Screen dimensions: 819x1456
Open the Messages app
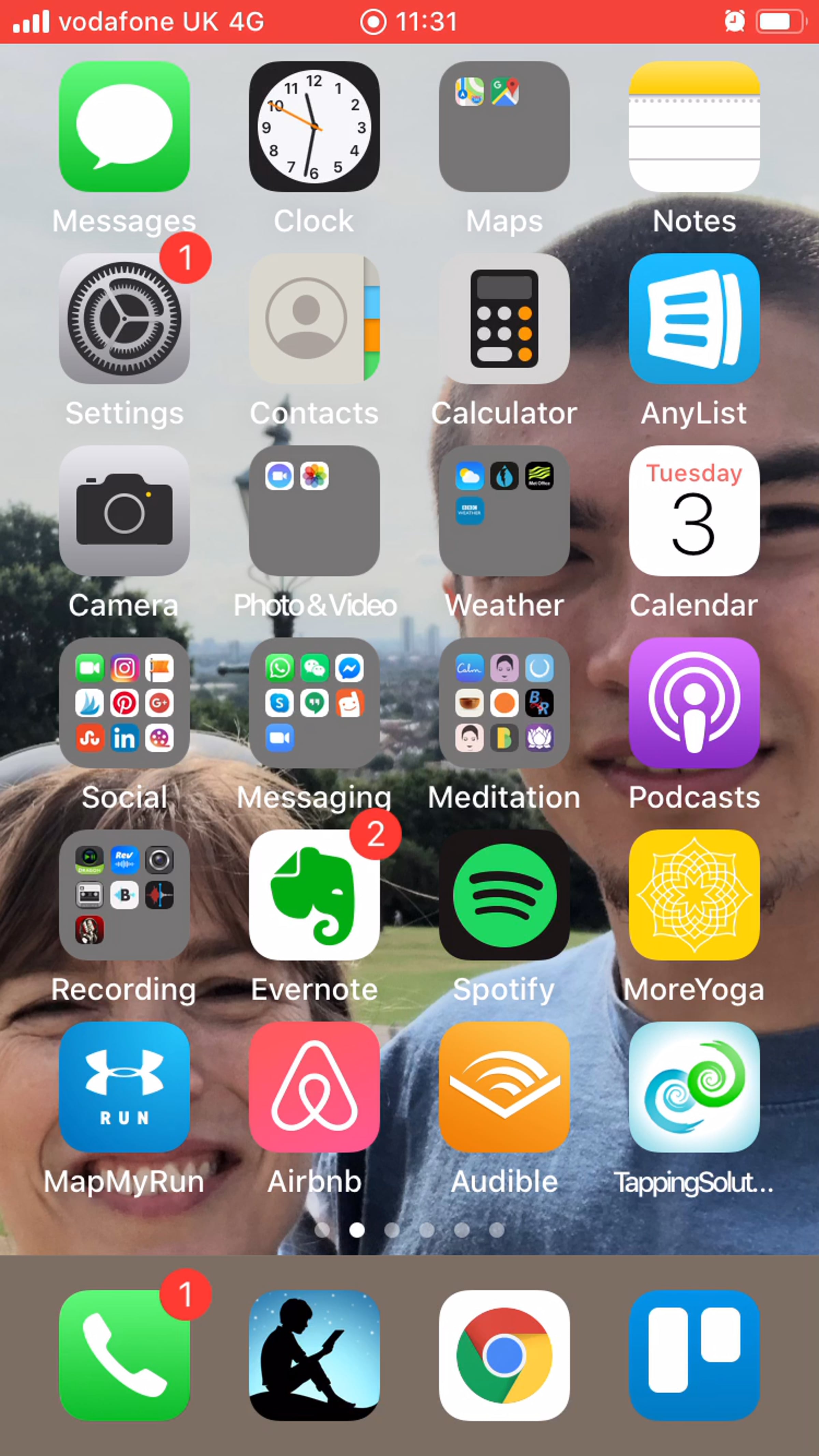click(125, 127)
